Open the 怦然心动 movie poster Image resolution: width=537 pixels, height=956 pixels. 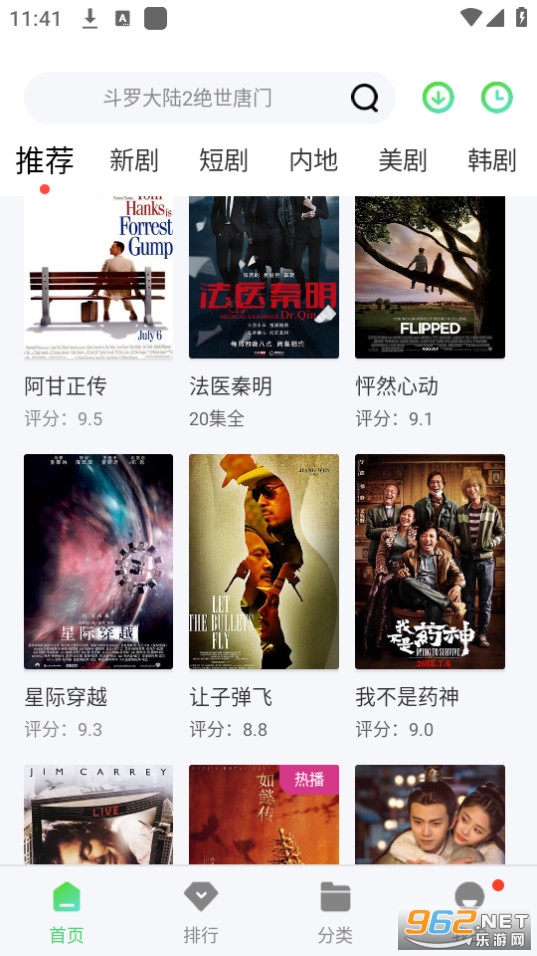430,277
